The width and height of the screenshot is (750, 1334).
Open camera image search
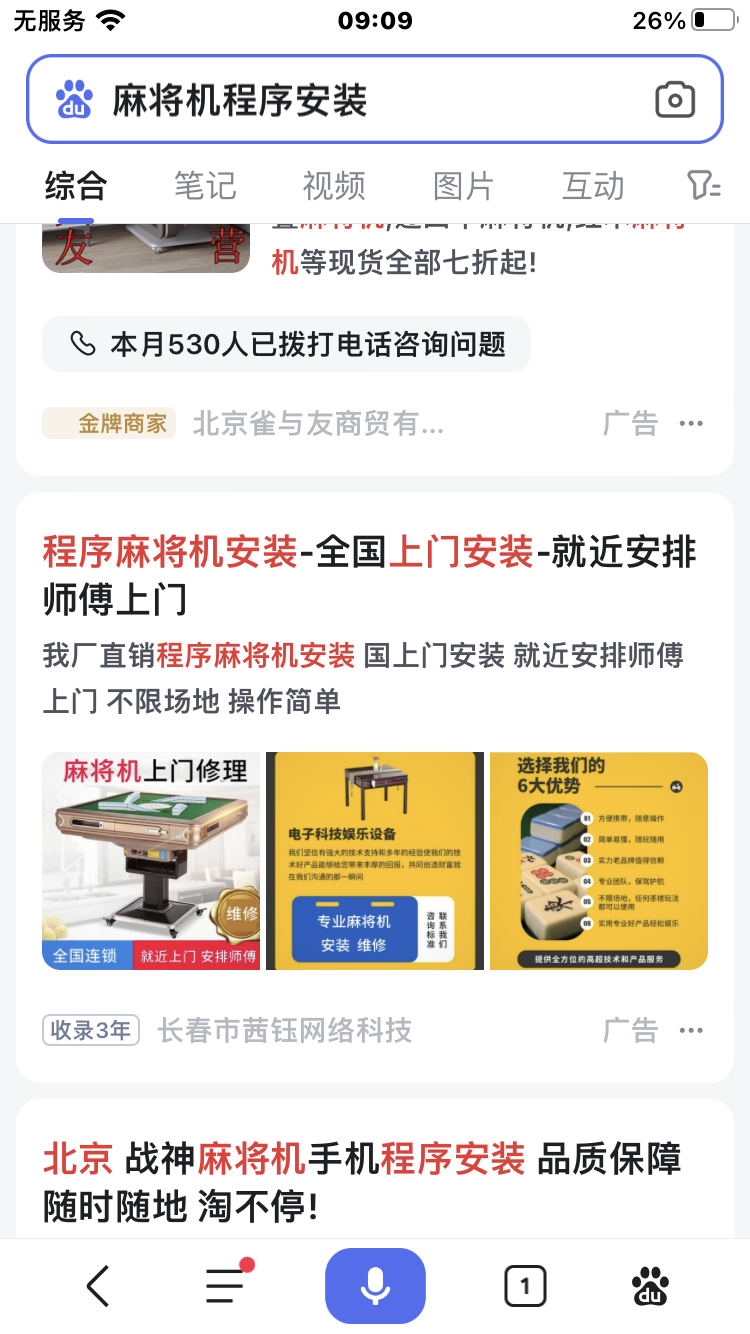pyautogui.click(x=675, y=100)
